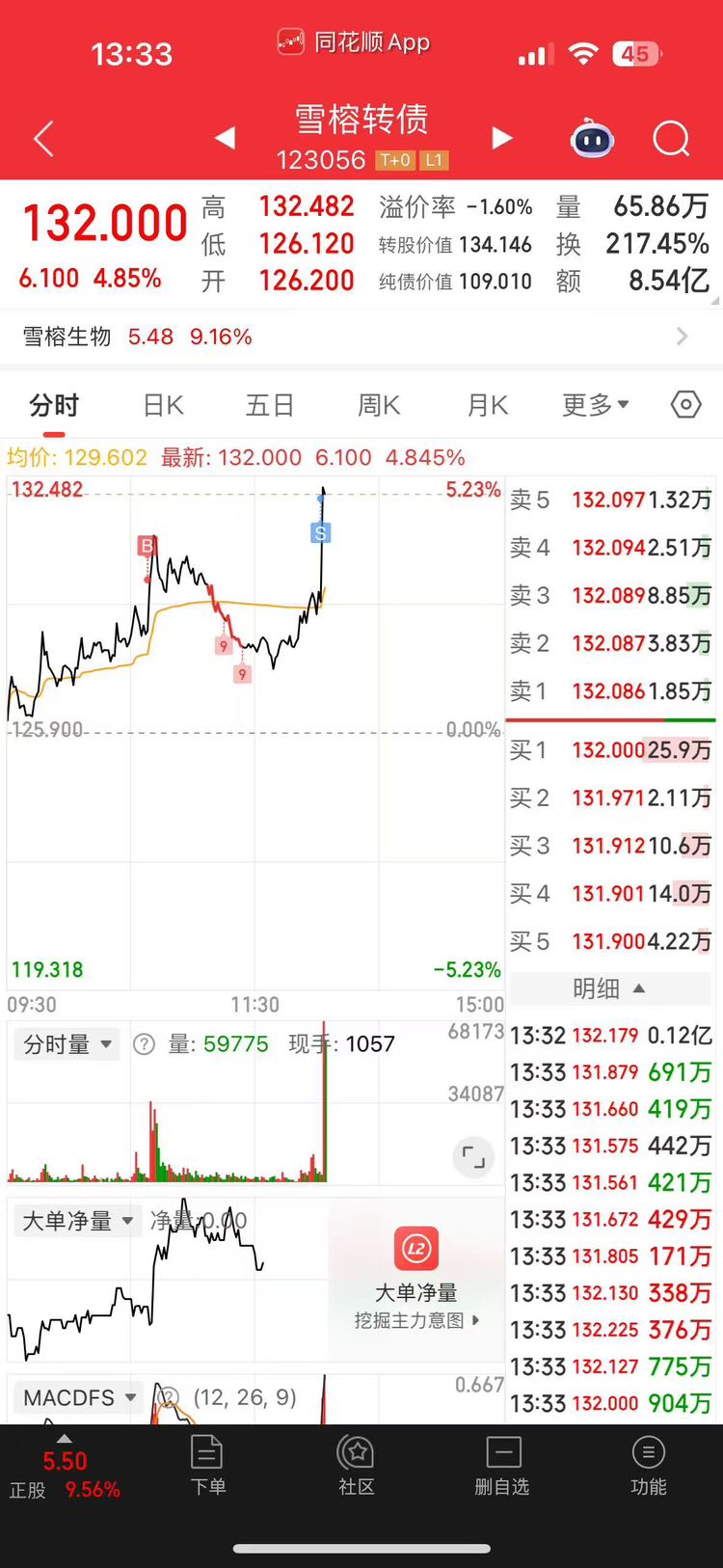Switch to the next security arrow
Image resolution: width=723 pixels, height=1568 pixels.
[x=501, y=138]
